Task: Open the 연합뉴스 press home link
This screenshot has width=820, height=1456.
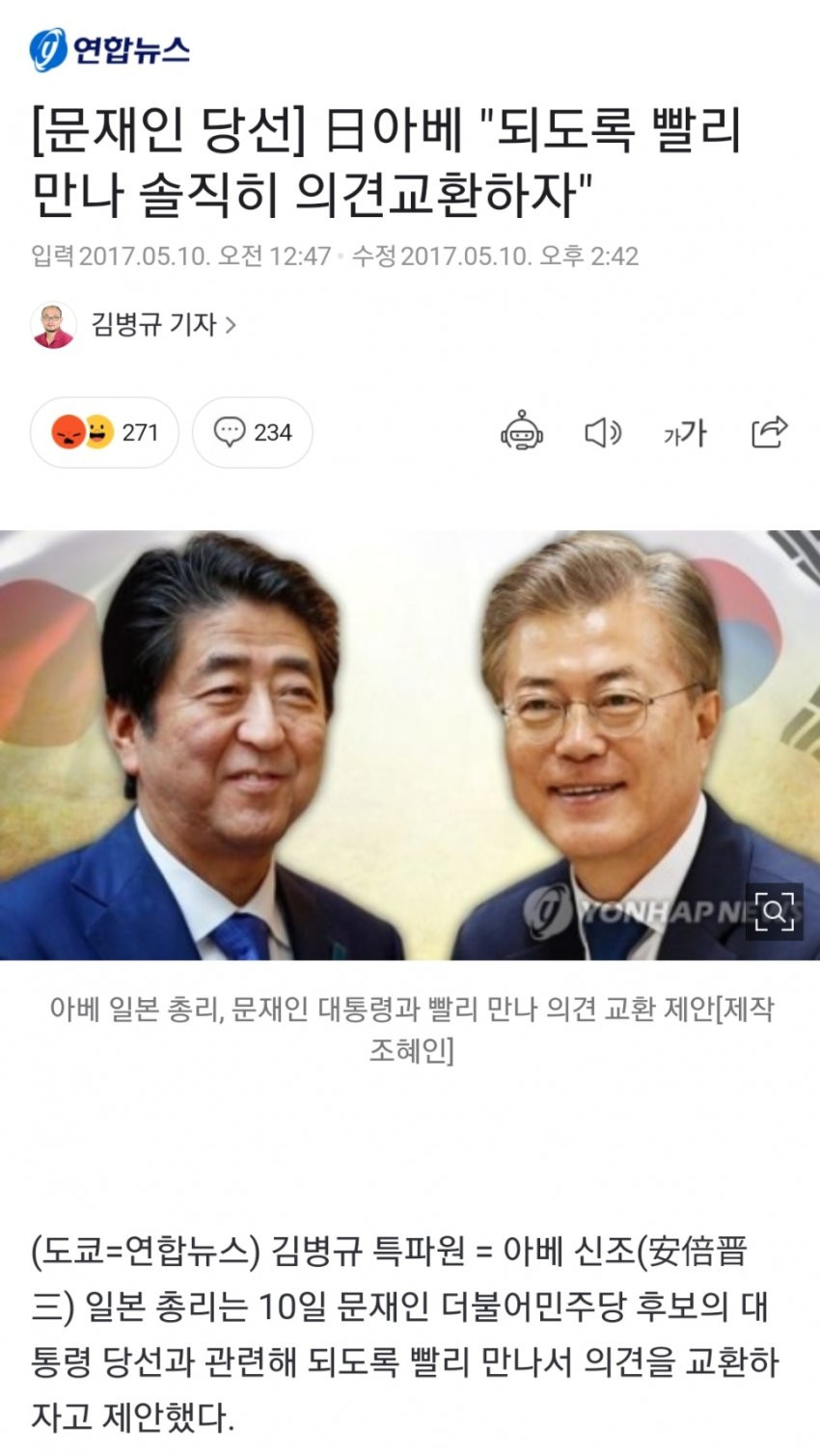Action: (x=109, y=48)
